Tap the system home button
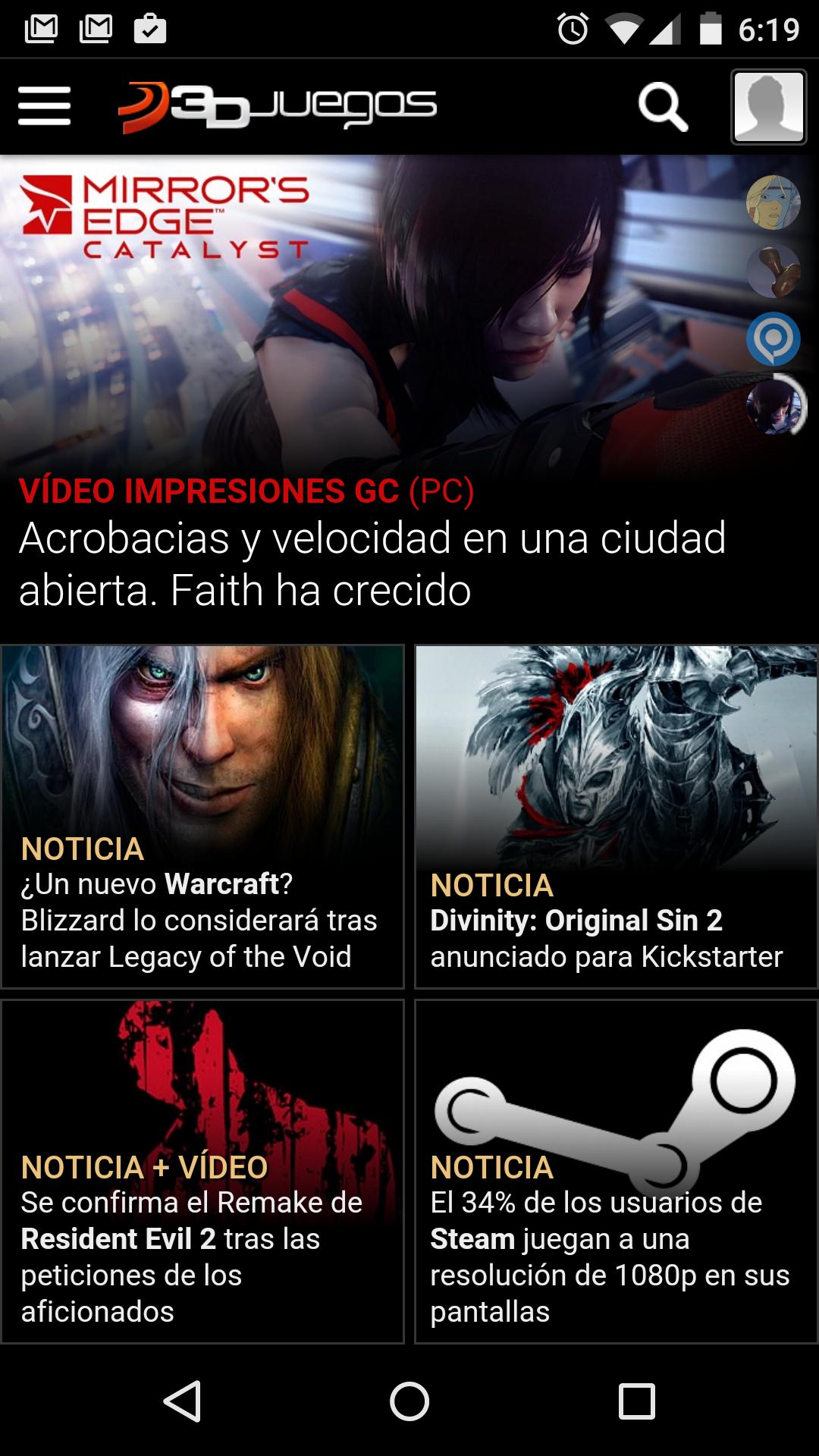The height and width of the screenshot is (1456, 819). click(x=409, y=1401)
